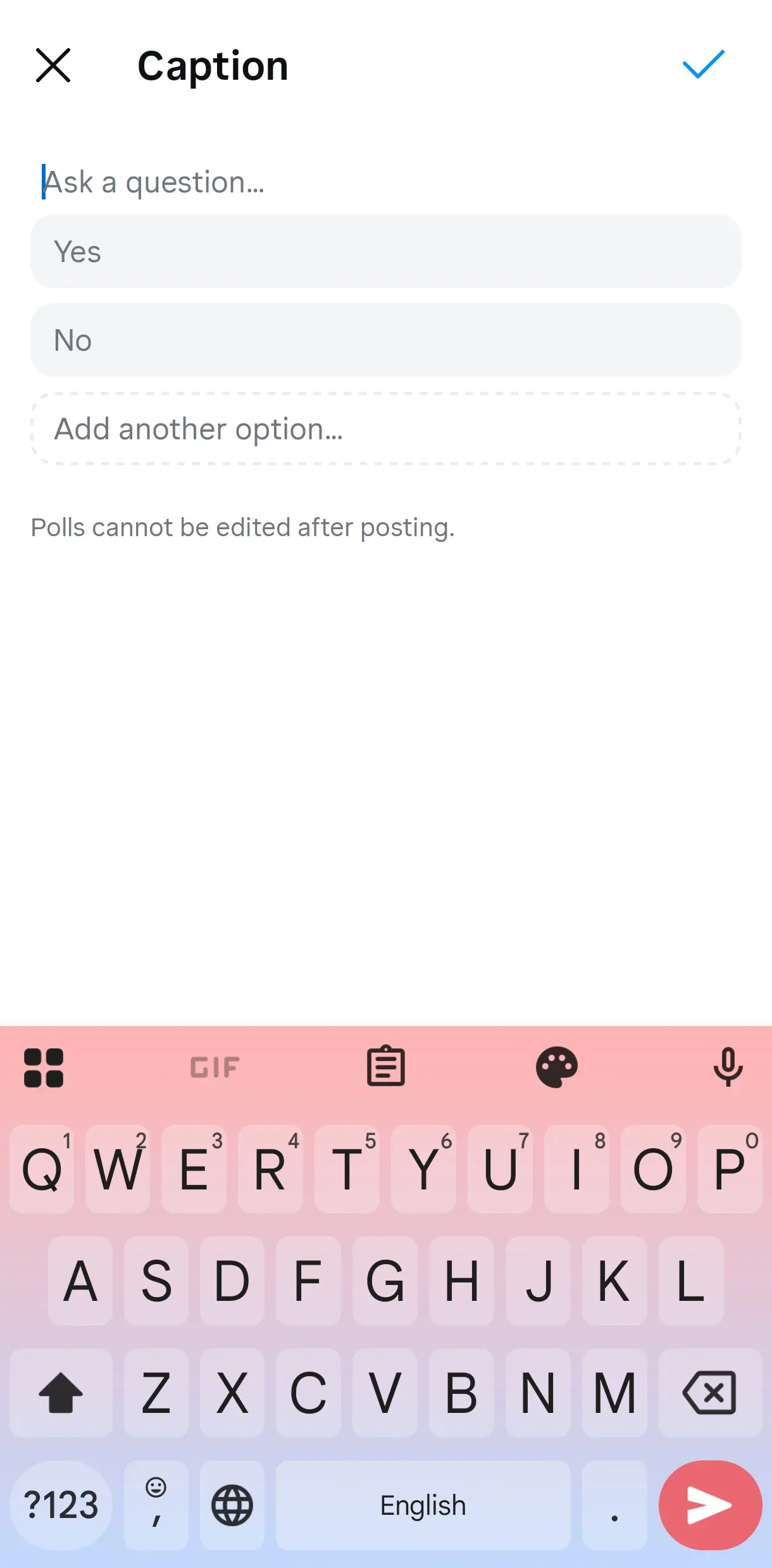The image size is (772, 1568).
Task: Open the keyboard apps grid menu
Action: click(44, 1067)
